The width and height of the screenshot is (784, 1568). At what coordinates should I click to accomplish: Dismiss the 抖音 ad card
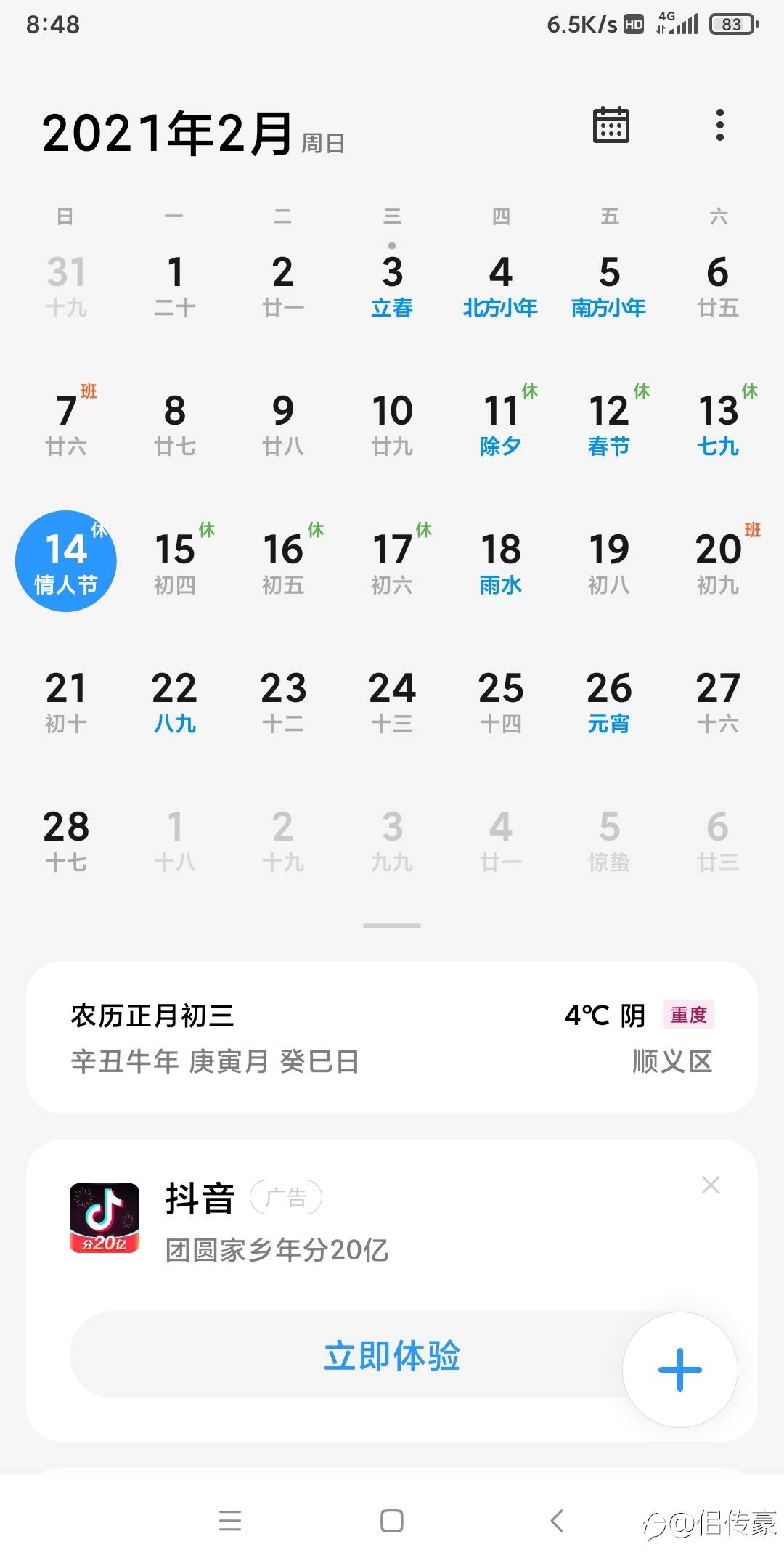tap(711, 1185)
